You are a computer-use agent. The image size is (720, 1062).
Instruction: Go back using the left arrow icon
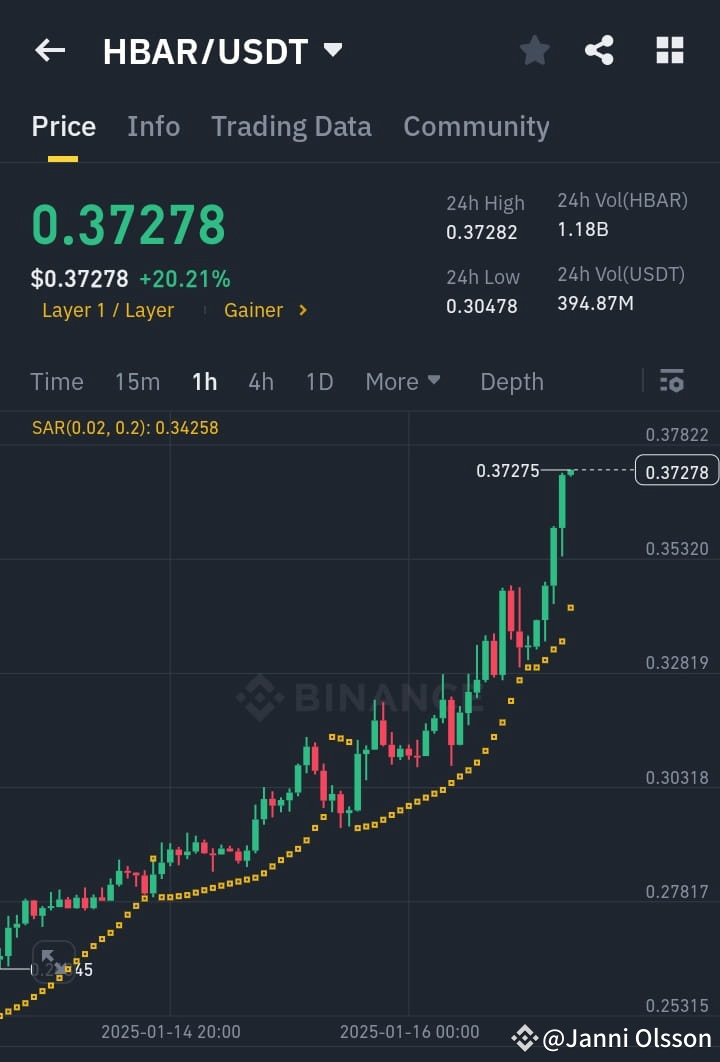tap(49, 50)
